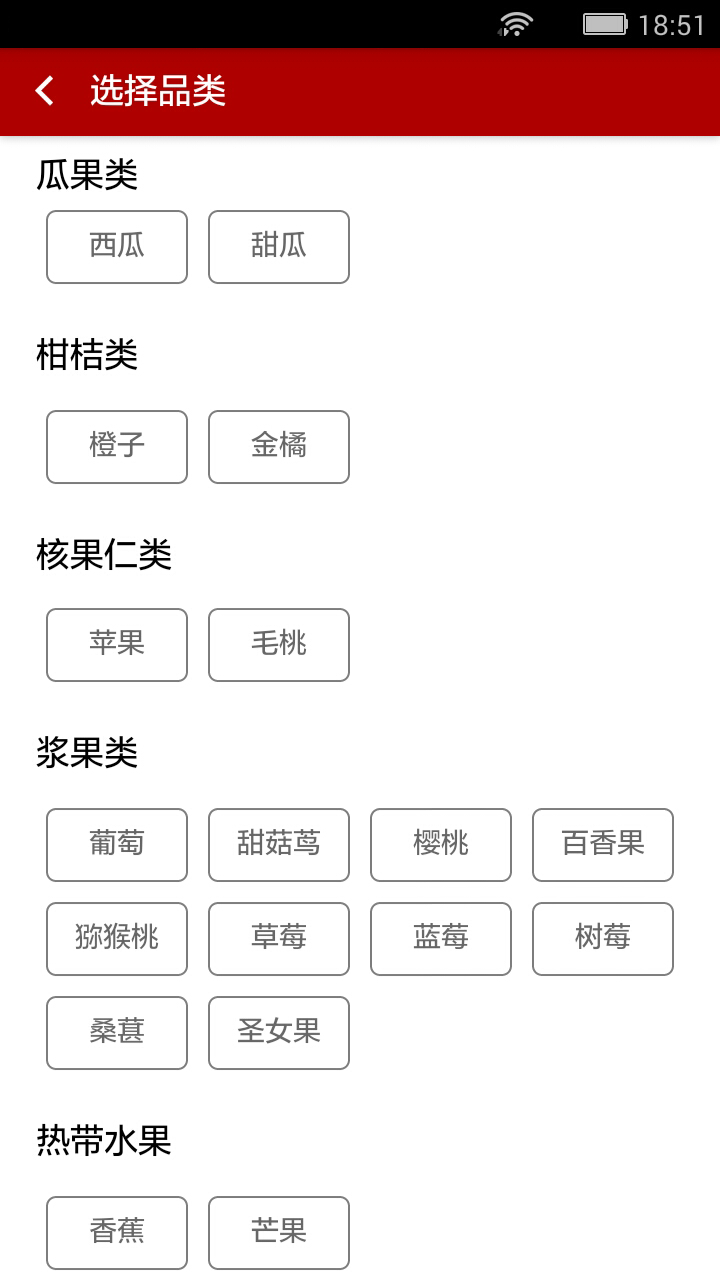Choose the 猕猴桃 chip
The width and height of the screenshot is (720, 1280).
coord(117,939)
